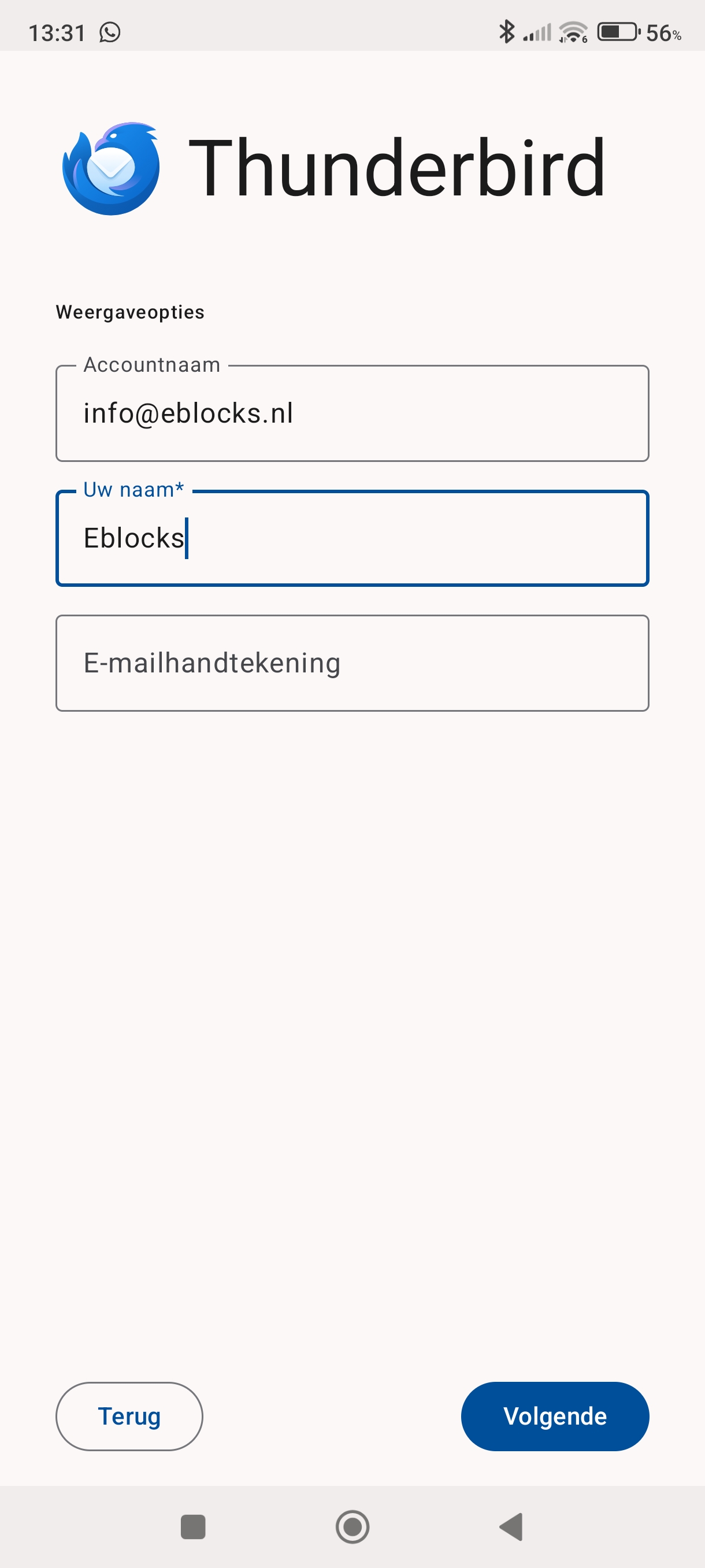Image resolution: width=705 pixels, height=1568 pixels.
Task: Edit the Accountnaam field
Action: tap(352, 413)
